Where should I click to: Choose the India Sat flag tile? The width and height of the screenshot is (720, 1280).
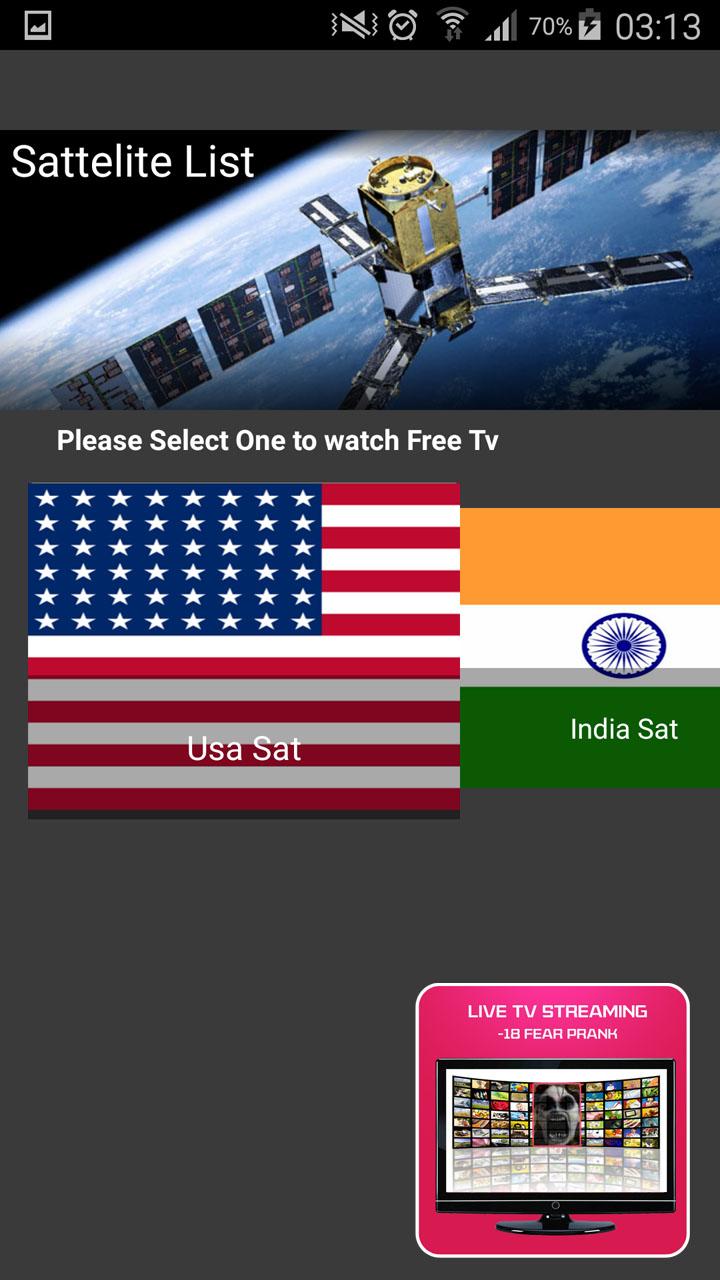tap(590, 647)
